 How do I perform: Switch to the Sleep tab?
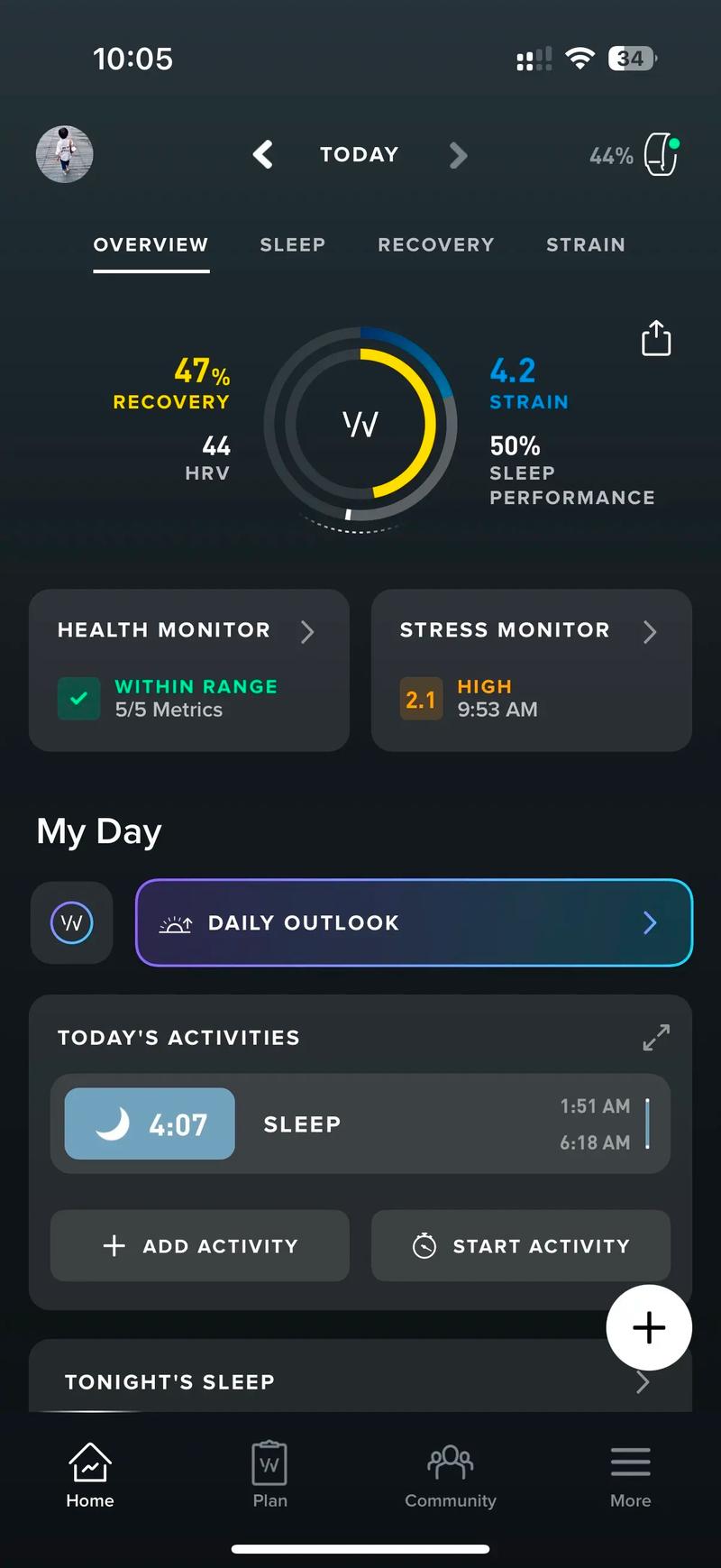[292, 244]
